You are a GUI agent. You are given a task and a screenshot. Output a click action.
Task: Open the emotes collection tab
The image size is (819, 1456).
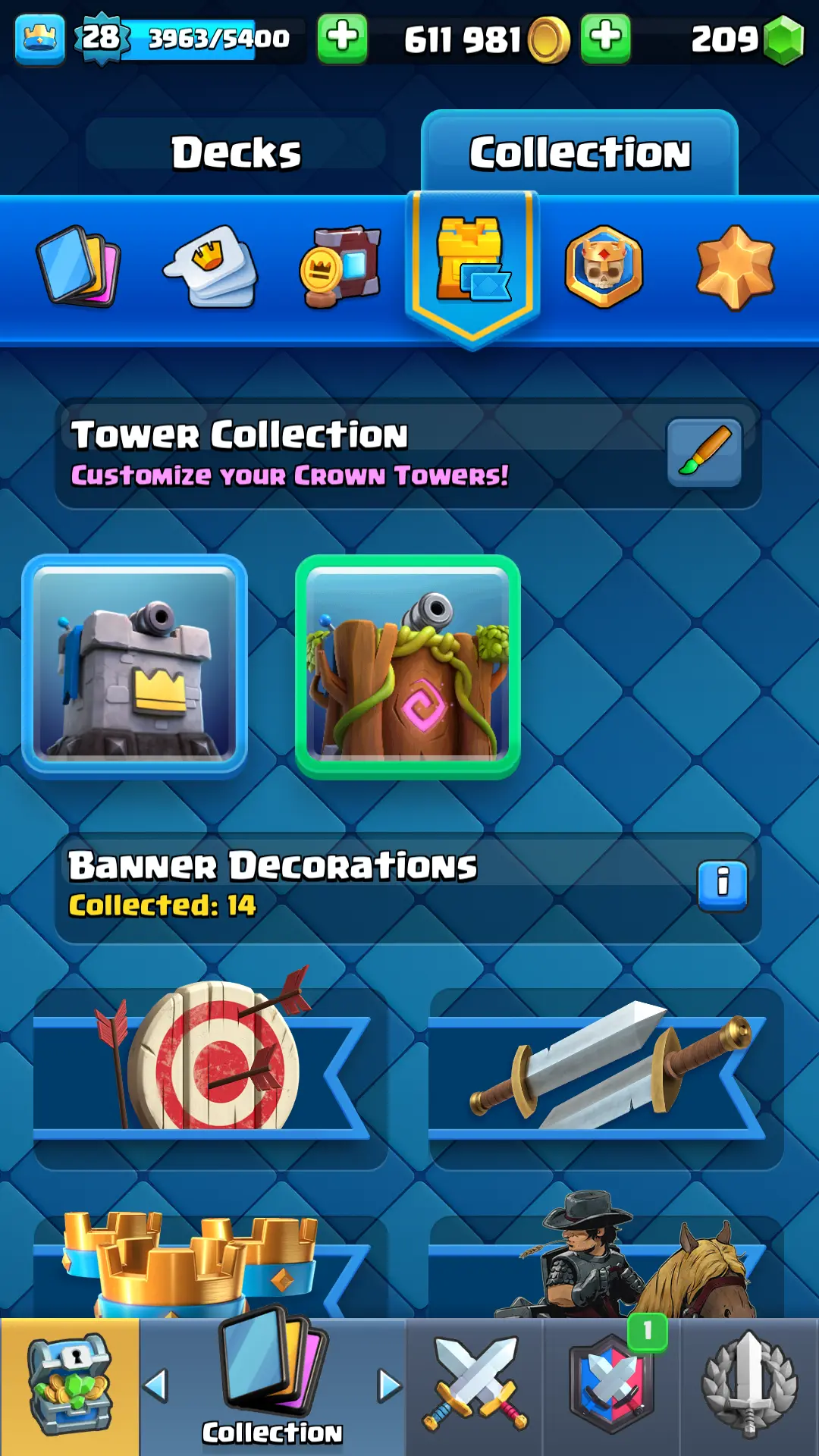[212, 267]
